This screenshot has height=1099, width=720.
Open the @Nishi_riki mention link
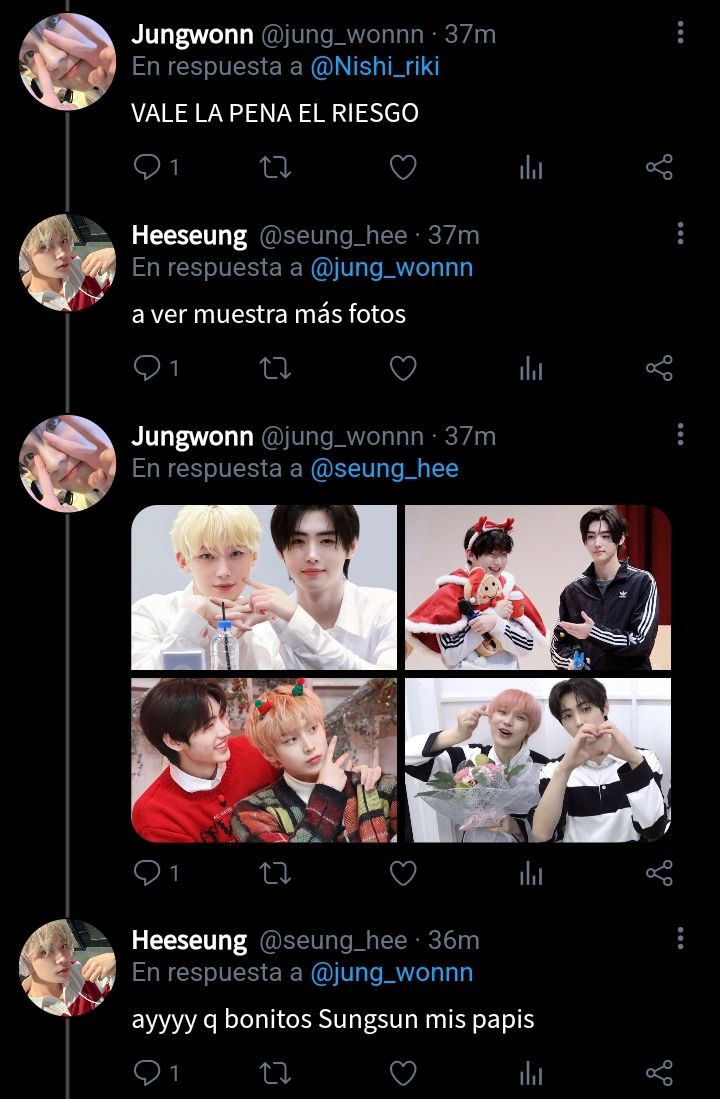[375, 66]
